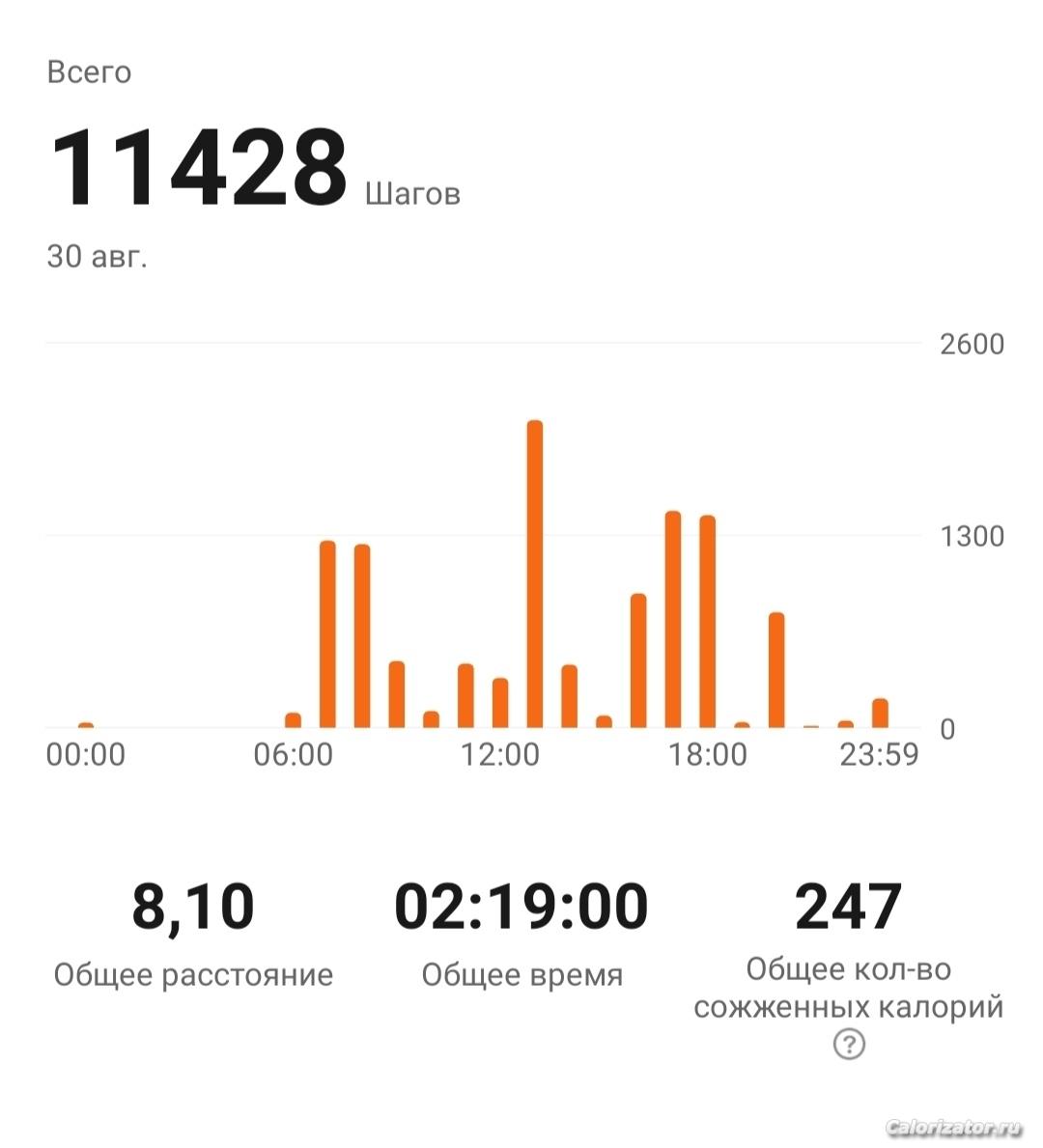Open the help icon under burned calories
Viewport: 1043px width, 1148px height.
(849, 1044)
